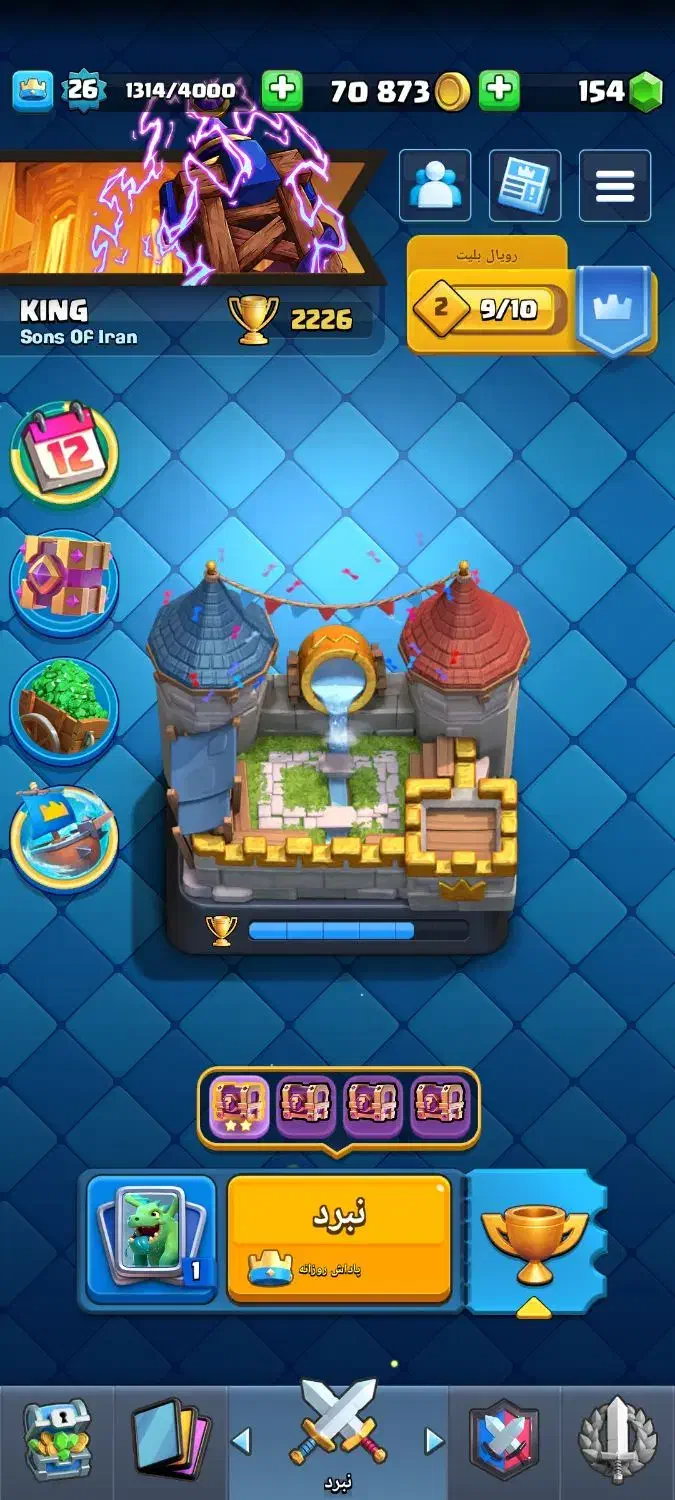Open the battle deck card selector
This screenshot has height=1500, width=675.
tap(151, 1238)
